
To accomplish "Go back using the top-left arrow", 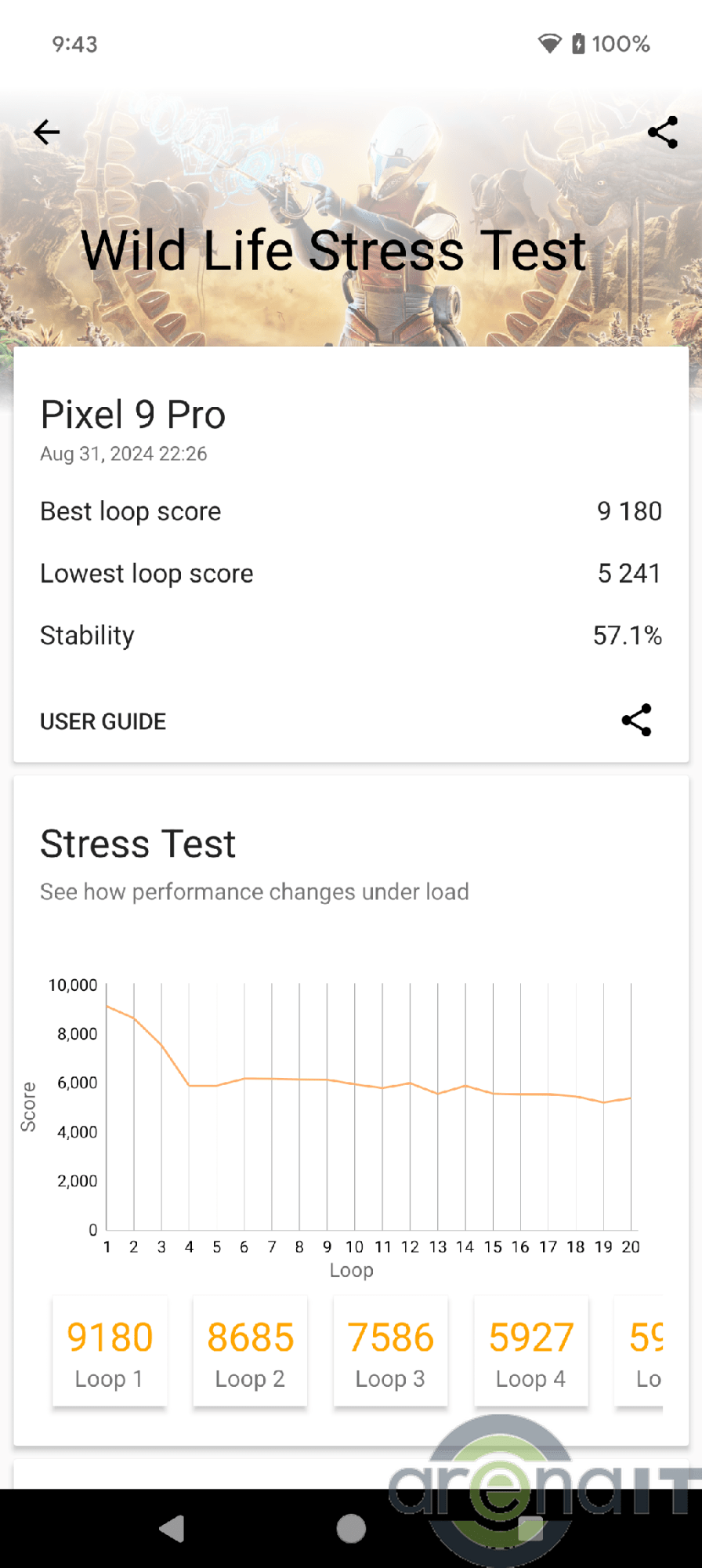I will tap(47, 132).
